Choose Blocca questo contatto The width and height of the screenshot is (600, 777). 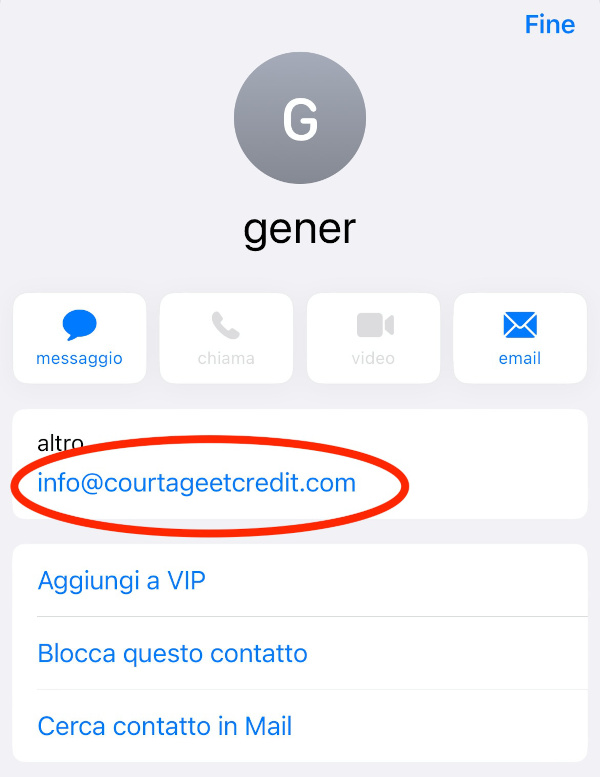point(172,654)
